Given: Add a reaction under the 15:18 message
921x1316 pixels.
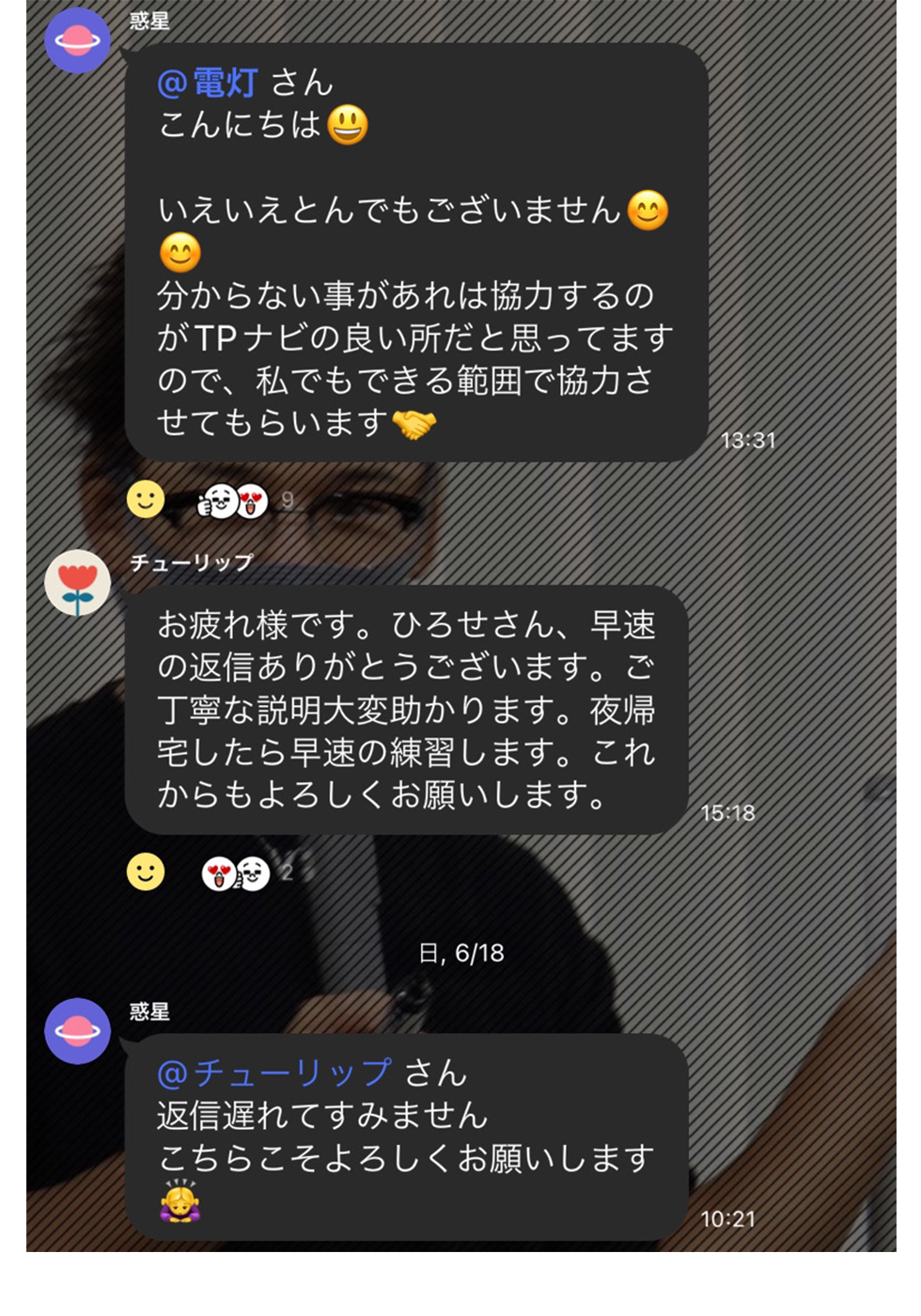Looking at the screenshot, I should 146,872.
